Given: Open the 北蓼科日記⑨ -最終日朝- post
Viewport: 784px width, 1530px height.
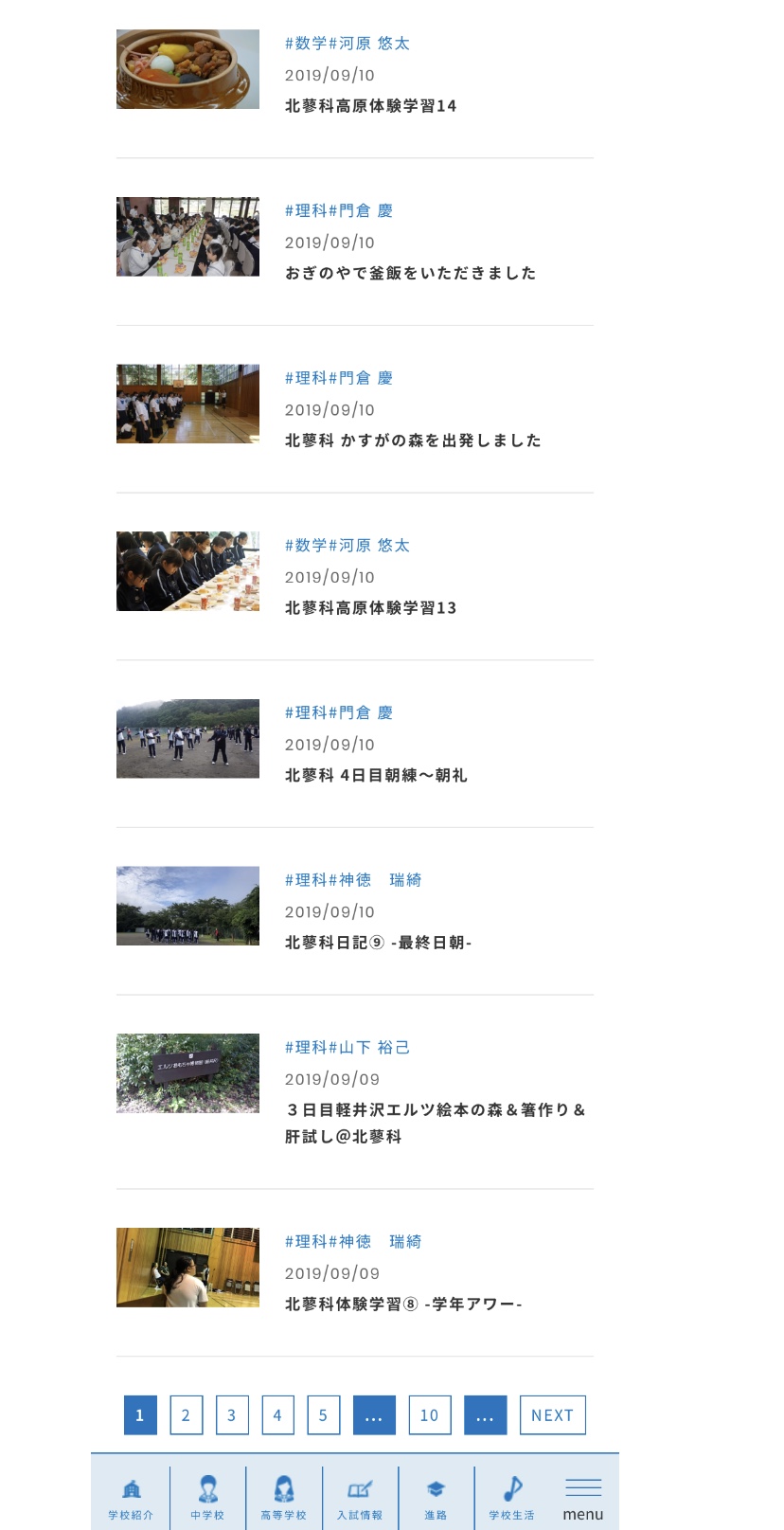Looking at the screenshot, I should point(378,943).
